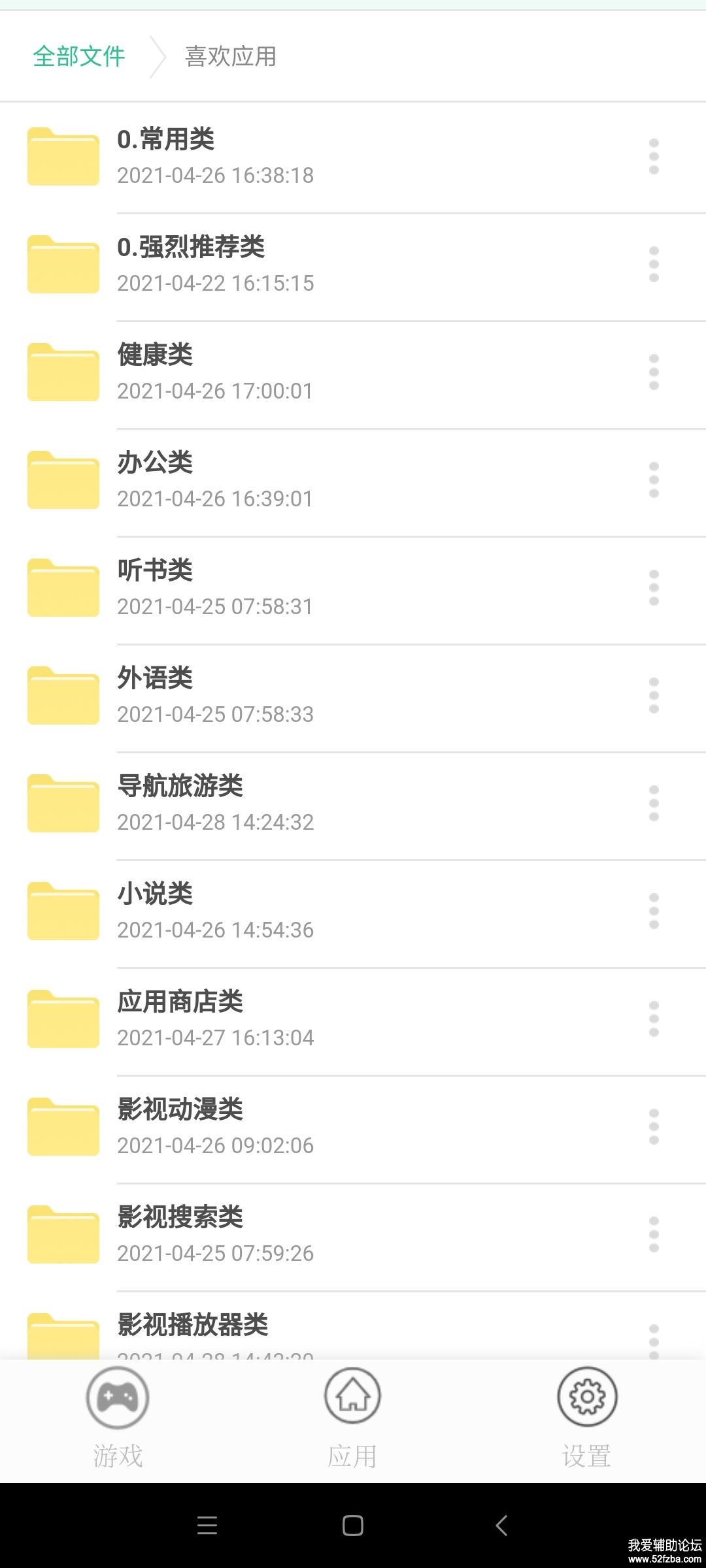Open the 办公类 folder
Image resolution: width=706 pixels, height=1568 pixels.
[x=216, y=480]
